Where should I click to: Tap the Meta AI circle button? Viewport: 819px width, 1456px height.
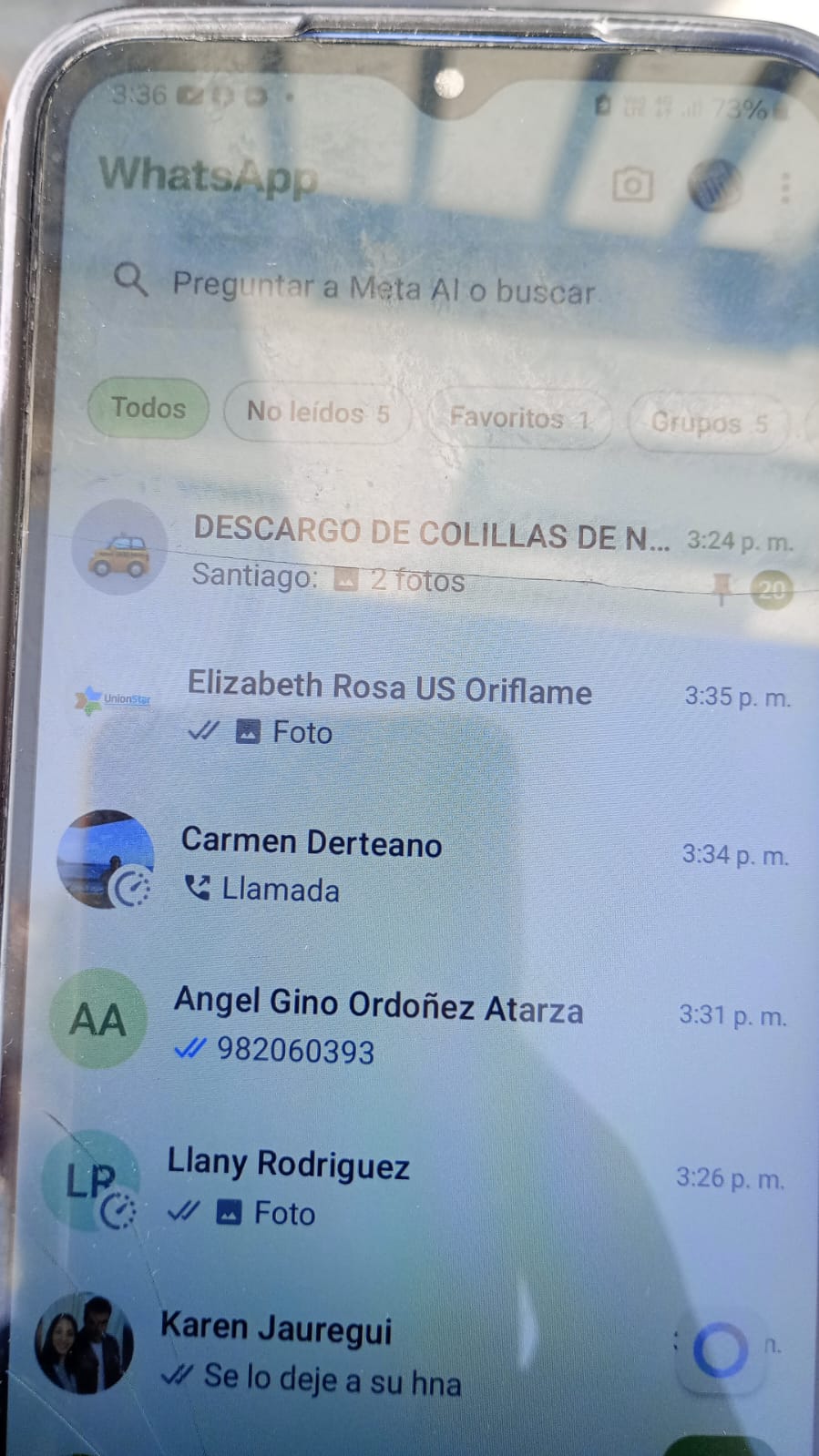point(720,1350)
